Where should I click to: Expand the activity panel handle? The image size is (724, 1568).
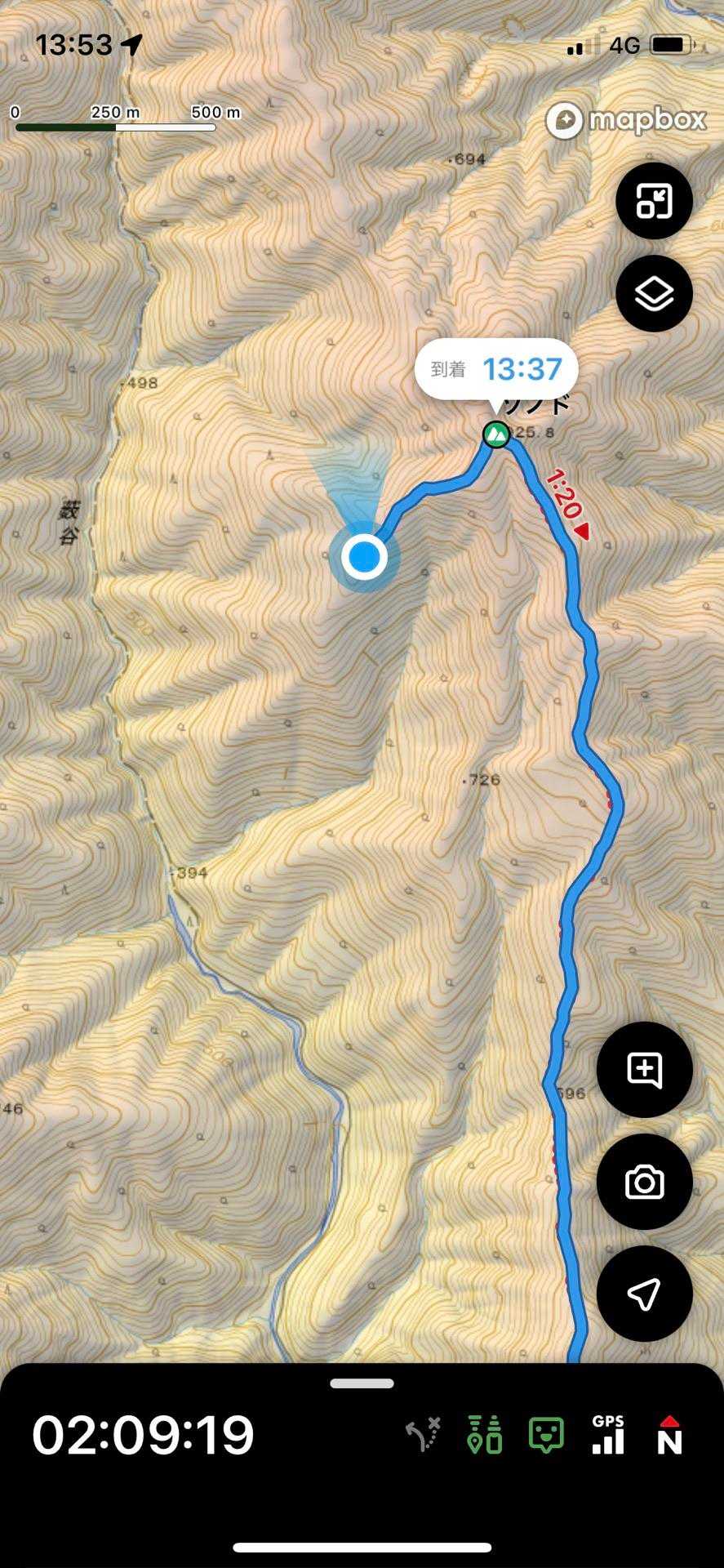click(x=362, y=1383)
